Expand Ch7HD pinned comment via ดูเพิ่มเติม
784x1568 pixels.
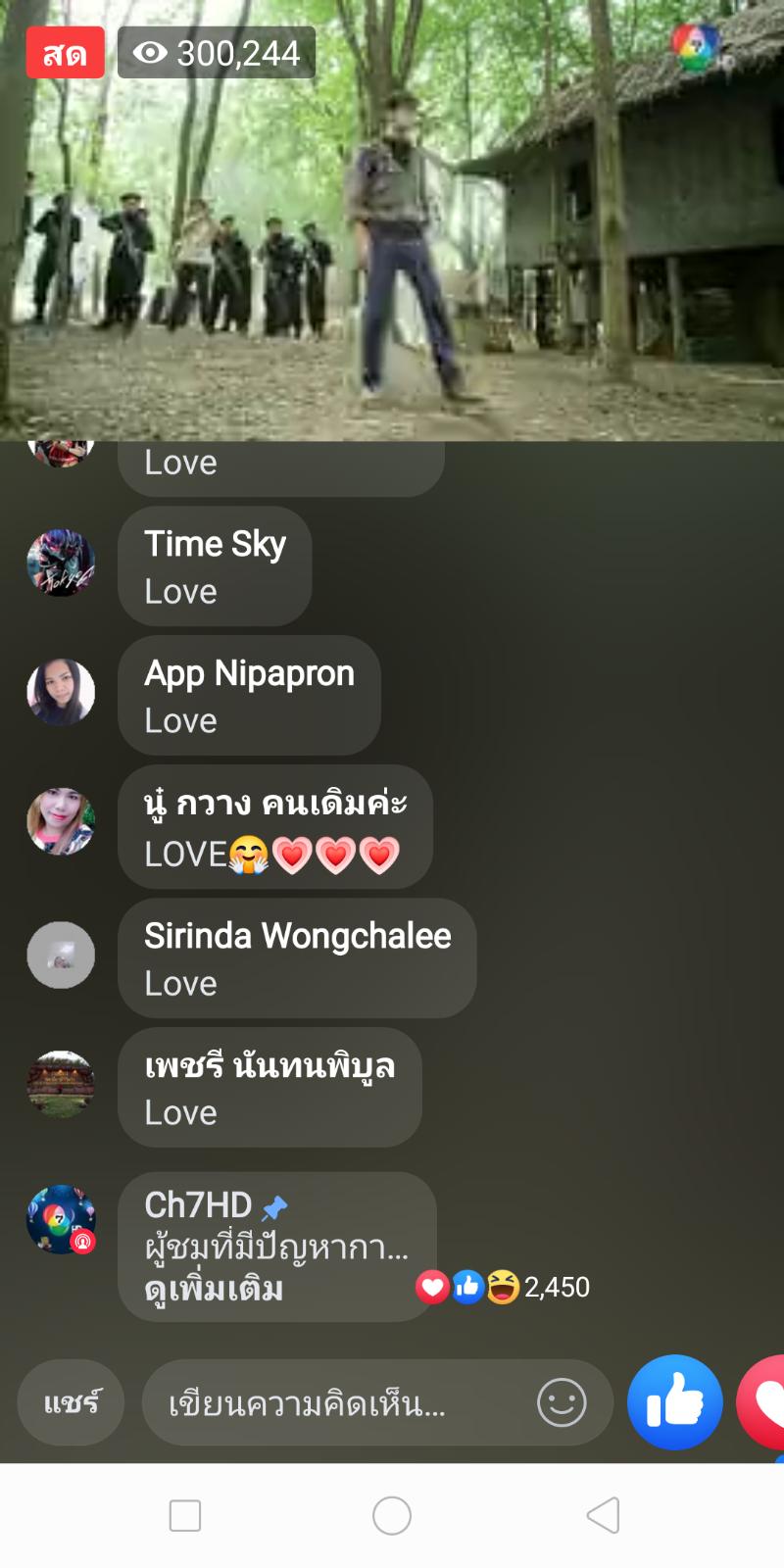[214, 1290]
